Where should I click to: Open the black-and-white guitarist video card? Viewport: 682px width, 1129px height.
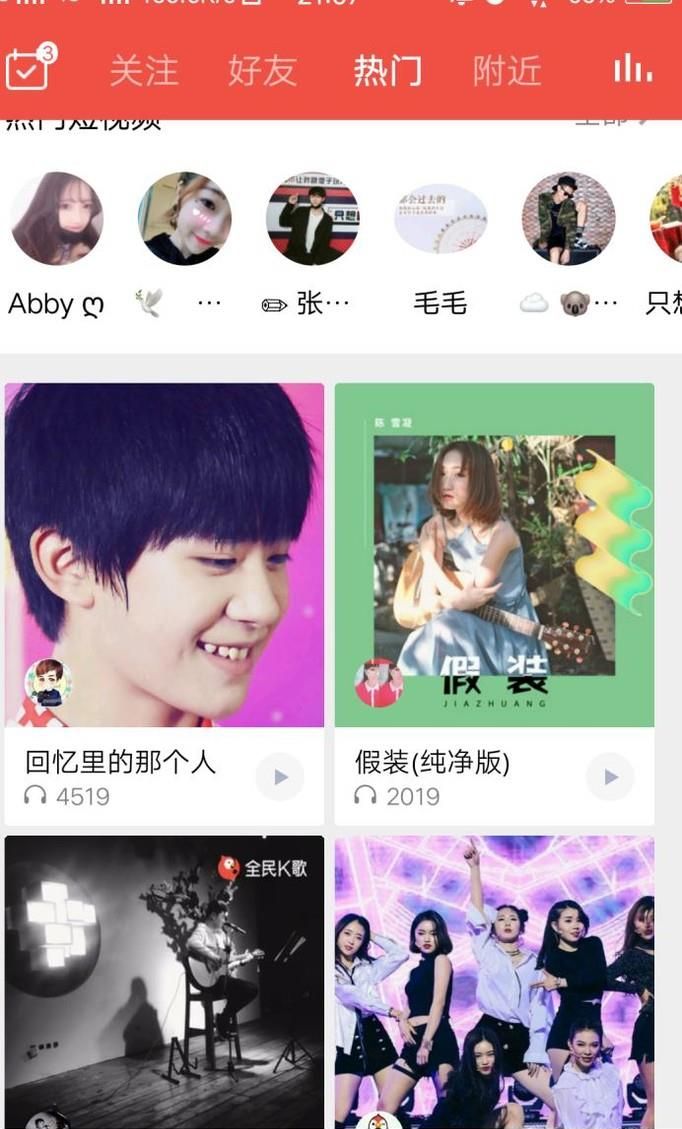tap(164, 980)
